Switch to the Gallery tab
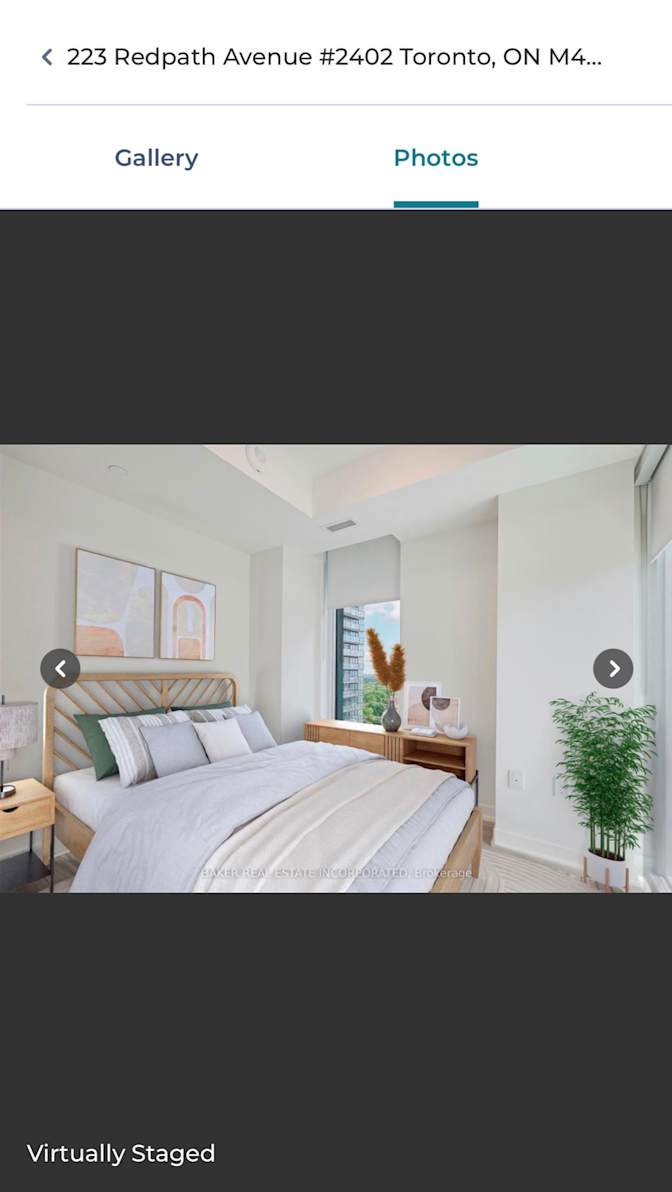Image resolution: width=672 pixels, height=1192 pixels. (x=156, y=158)
